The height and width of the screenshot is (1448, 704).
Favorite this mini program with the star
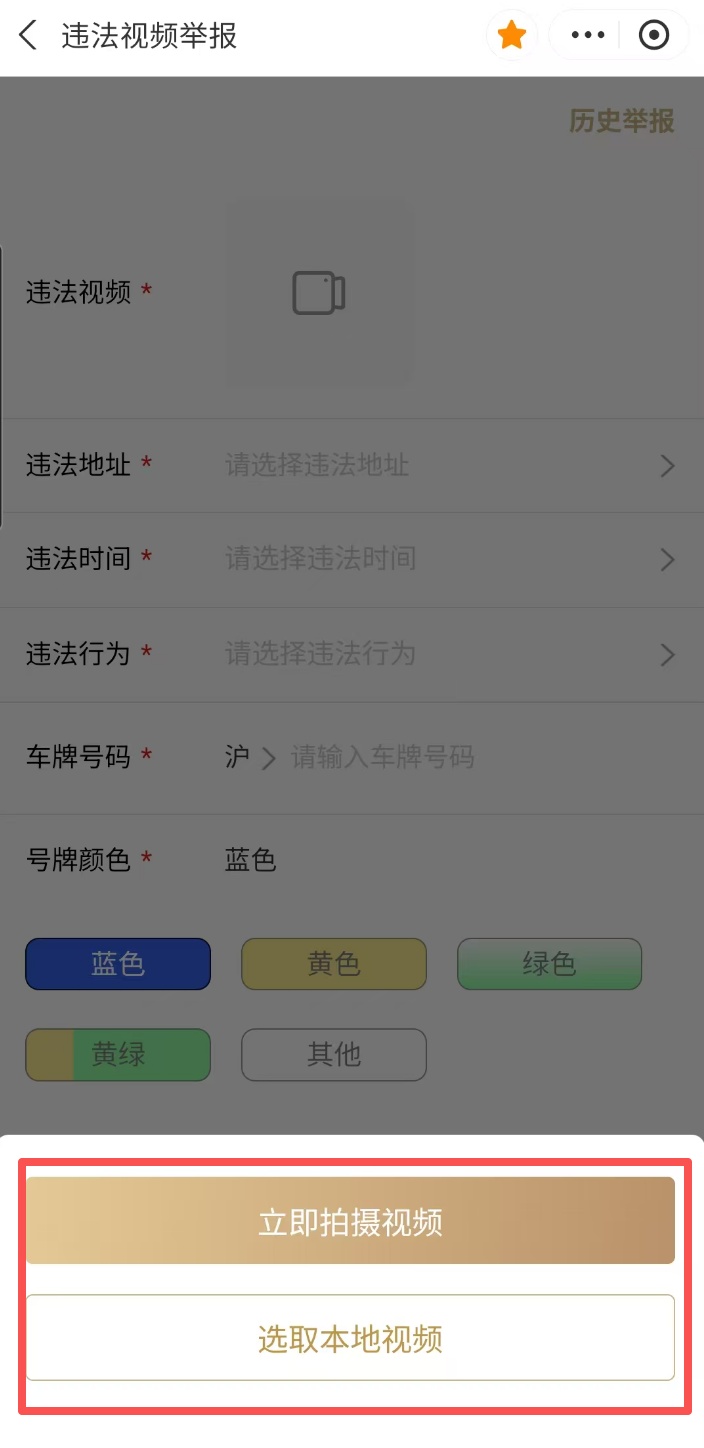512,37
